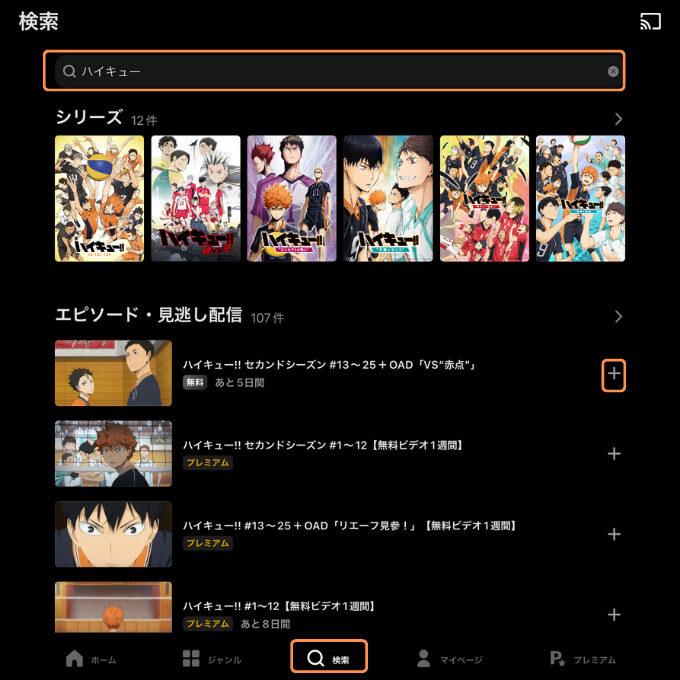Go to the ホーム tab
680x680 pixels.
point(90,659)
